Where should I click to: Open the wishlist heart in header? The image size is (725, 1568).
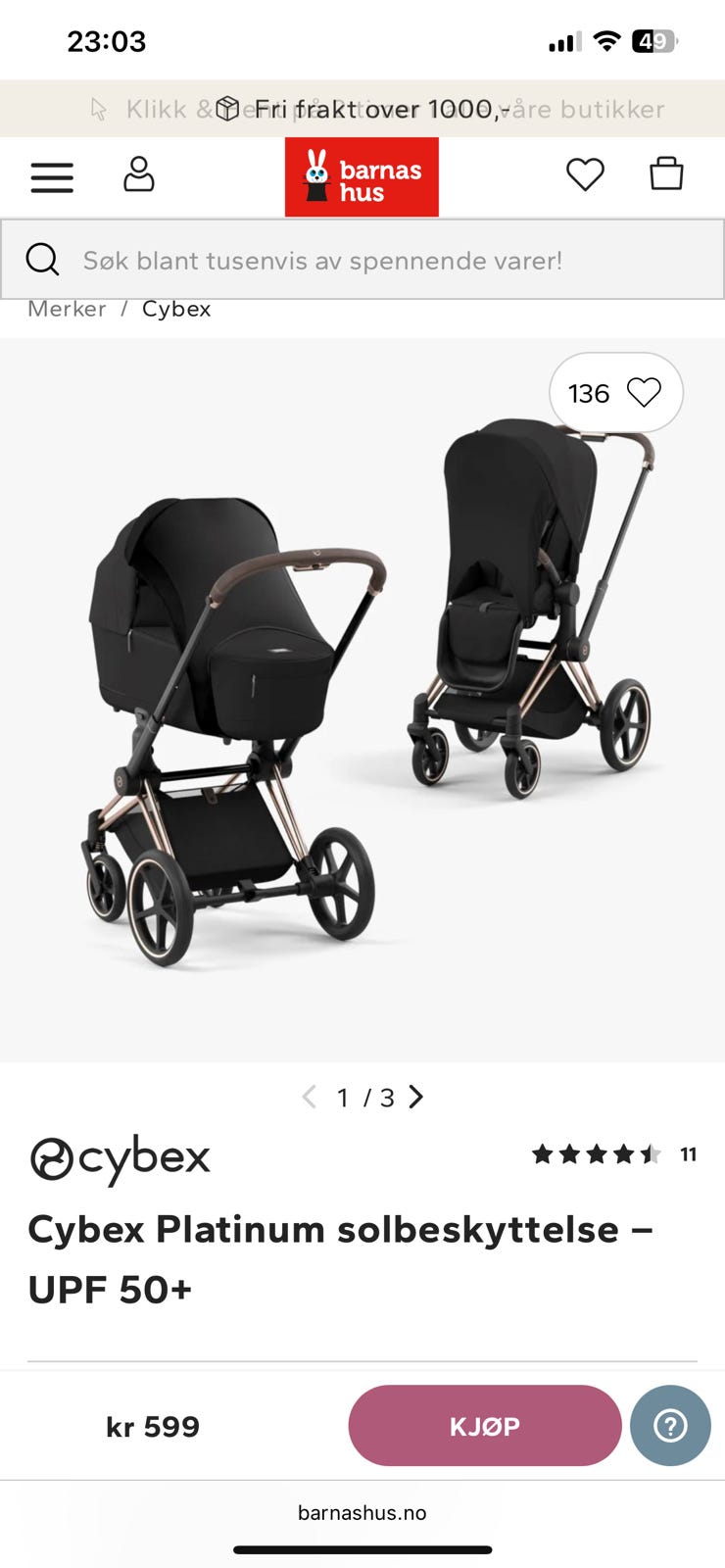point(585,174)
